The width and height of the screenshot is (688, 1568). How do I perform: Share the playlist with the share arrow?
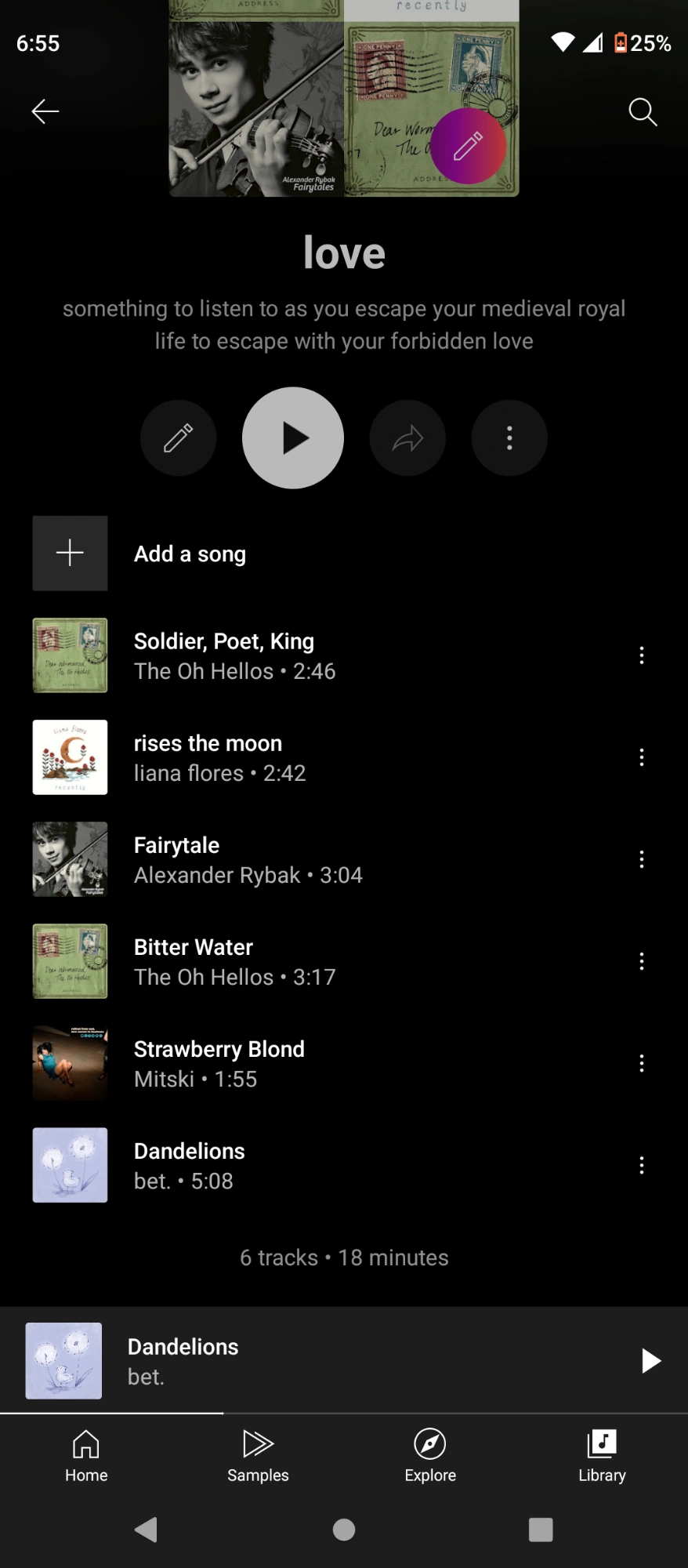[x=407, y=437]
